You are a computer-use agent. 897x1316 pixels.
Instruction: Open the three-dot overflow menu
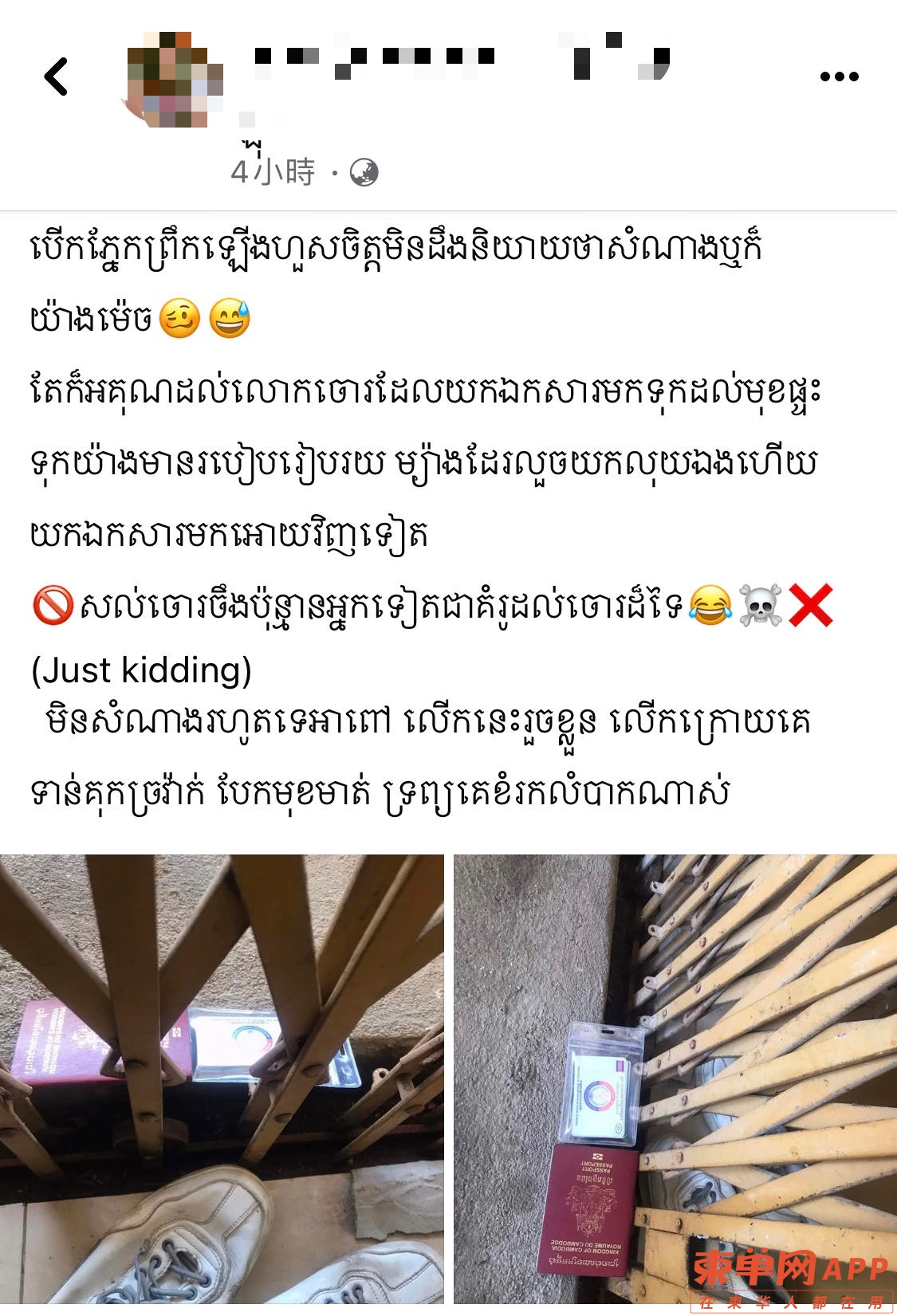[x=839, y=77]
